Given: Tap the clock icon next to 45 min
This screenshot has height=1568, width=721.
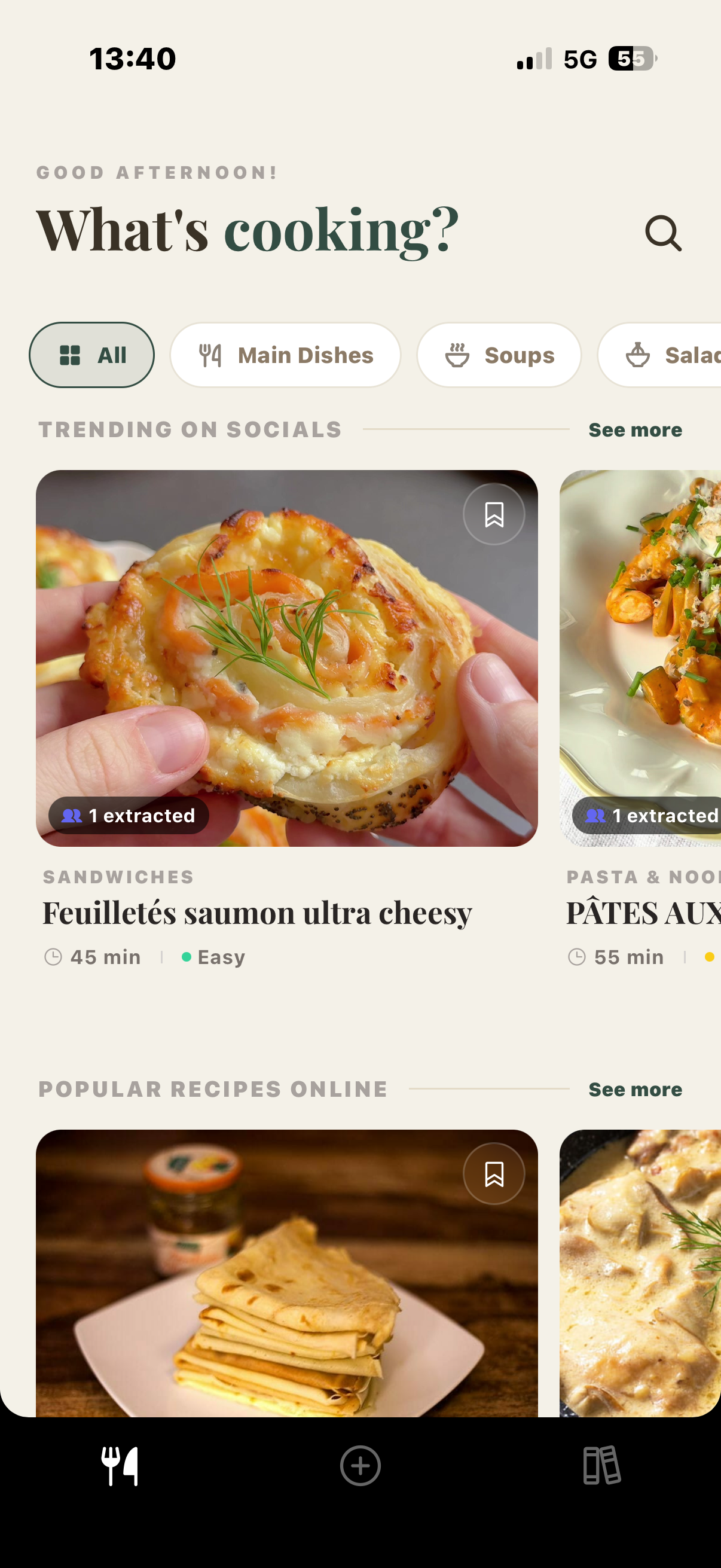Looking at the screenshot, I should point(54,956).
